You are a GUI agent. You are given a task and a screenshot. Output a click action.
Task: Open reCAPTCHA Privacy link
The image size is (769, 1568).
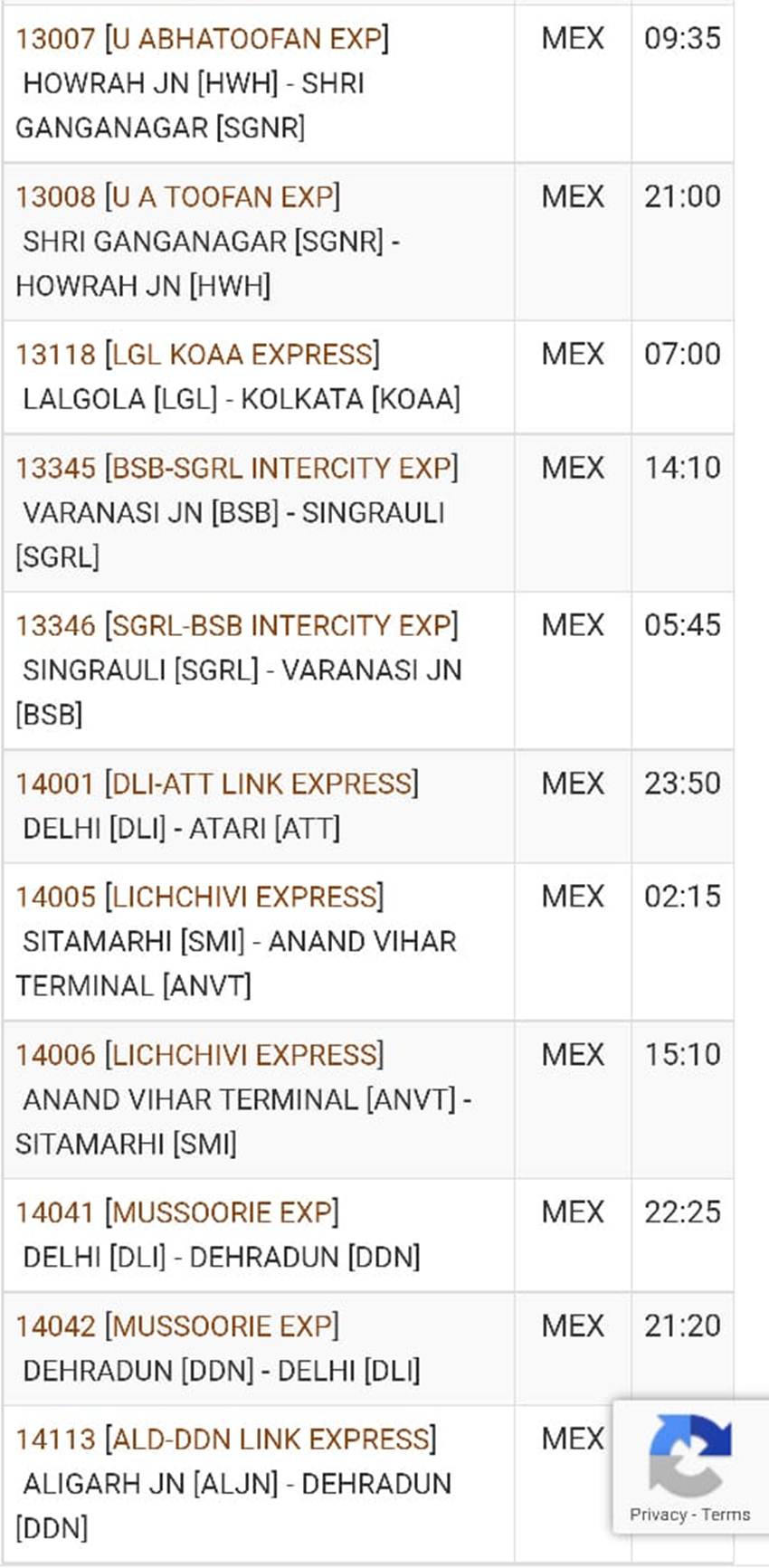click(658, 1515)
